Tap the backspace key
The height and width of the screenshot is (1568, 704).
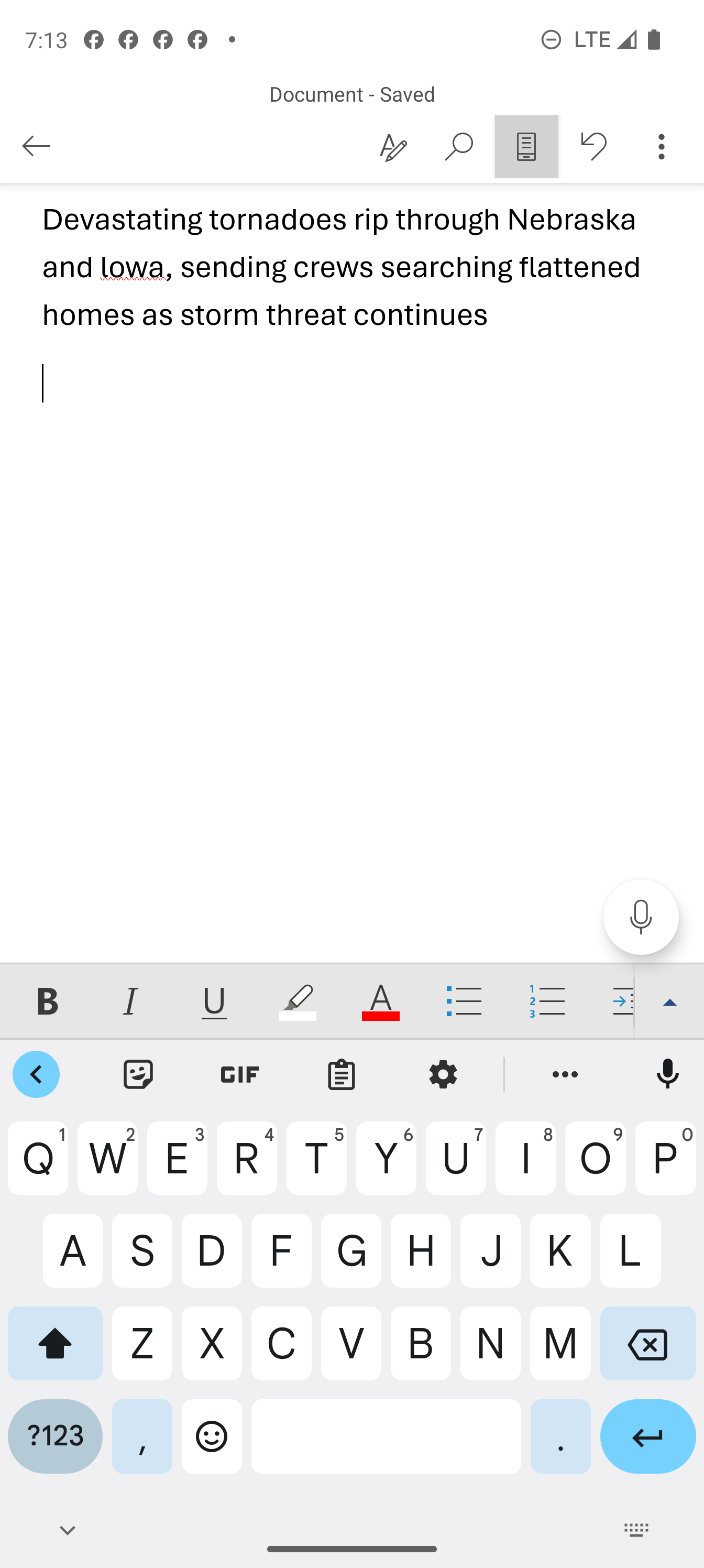pyautogui.click(x=647, y=1343)
